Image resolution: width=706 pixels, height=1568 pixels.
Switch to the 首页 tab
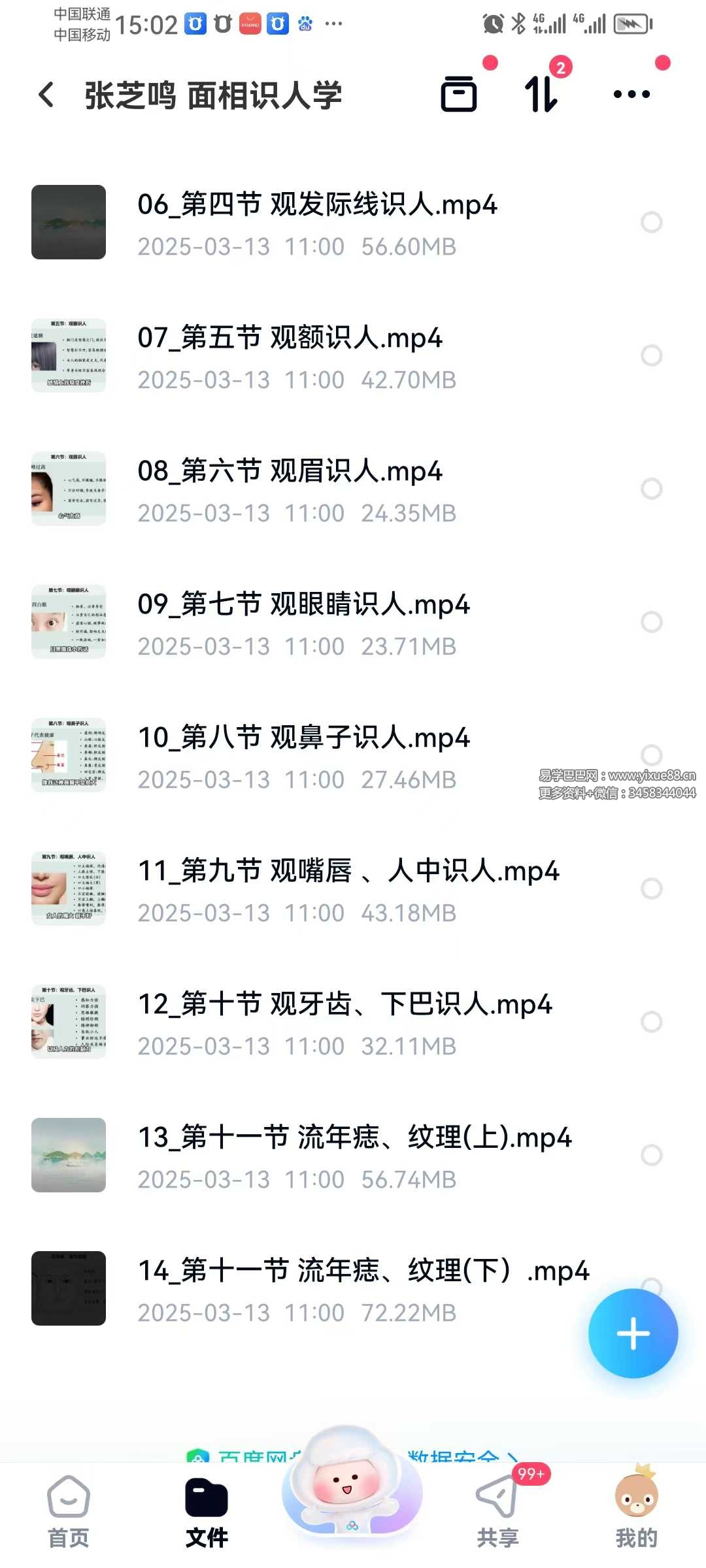pos(69,1511)
